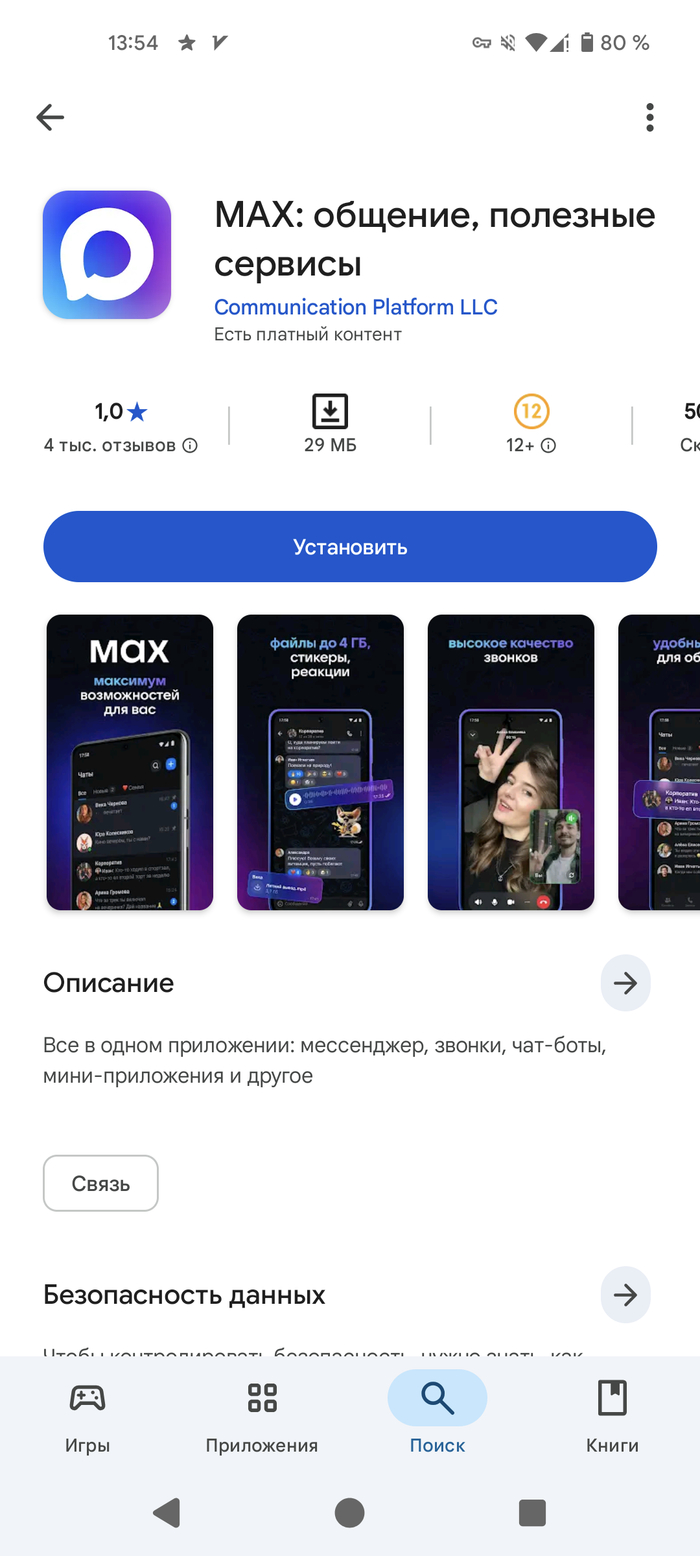Image resolution: width=700 pixels, height=1556 pixels.
Task: Tap the system home button
Action: [x=349, y=1512]
